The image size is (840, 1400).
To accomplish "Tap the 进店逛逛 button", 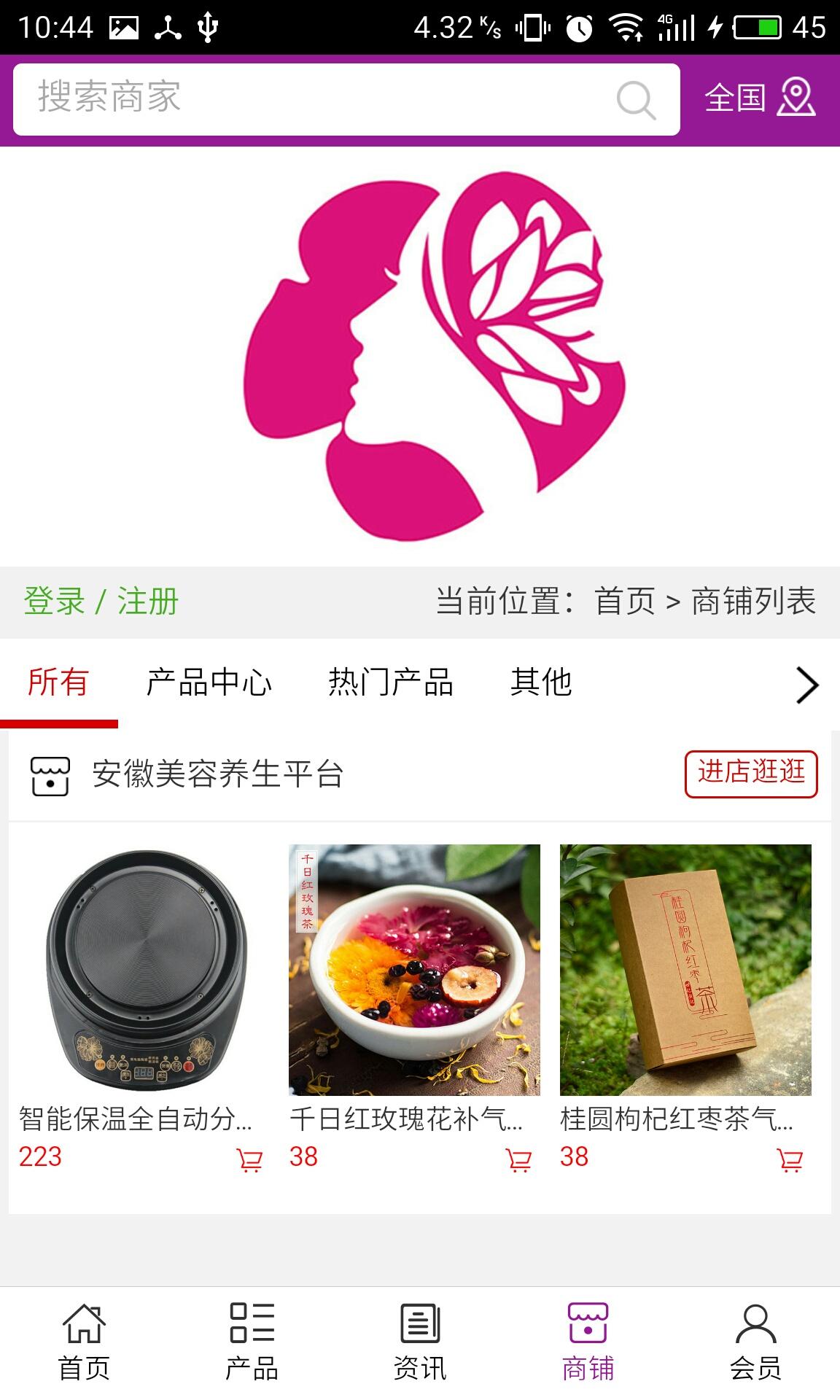I will pos(751,774).
